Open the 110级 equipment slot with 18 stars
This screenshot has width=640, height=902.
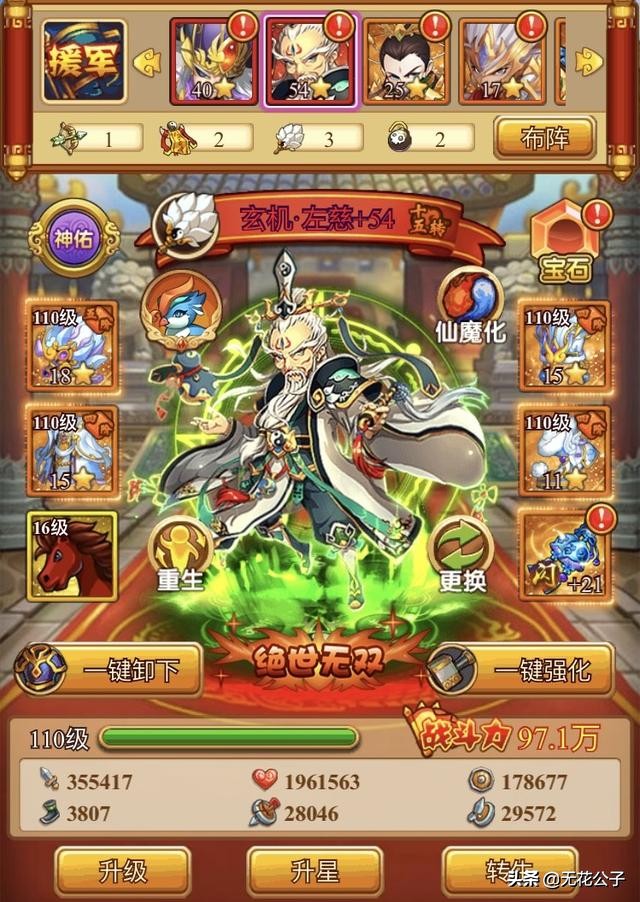pos(72,346)
